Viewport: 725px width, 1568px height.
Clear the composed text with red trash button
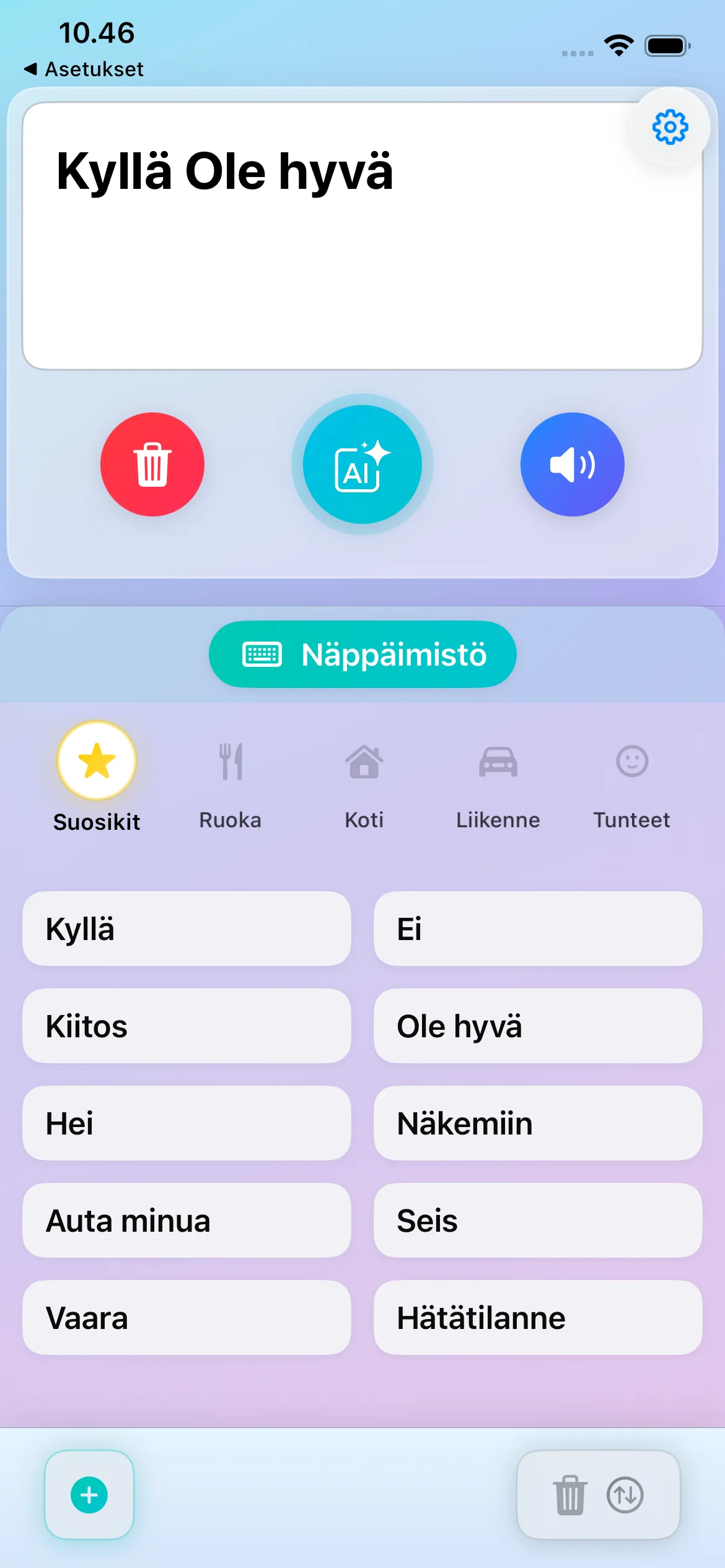click(152, 464)
